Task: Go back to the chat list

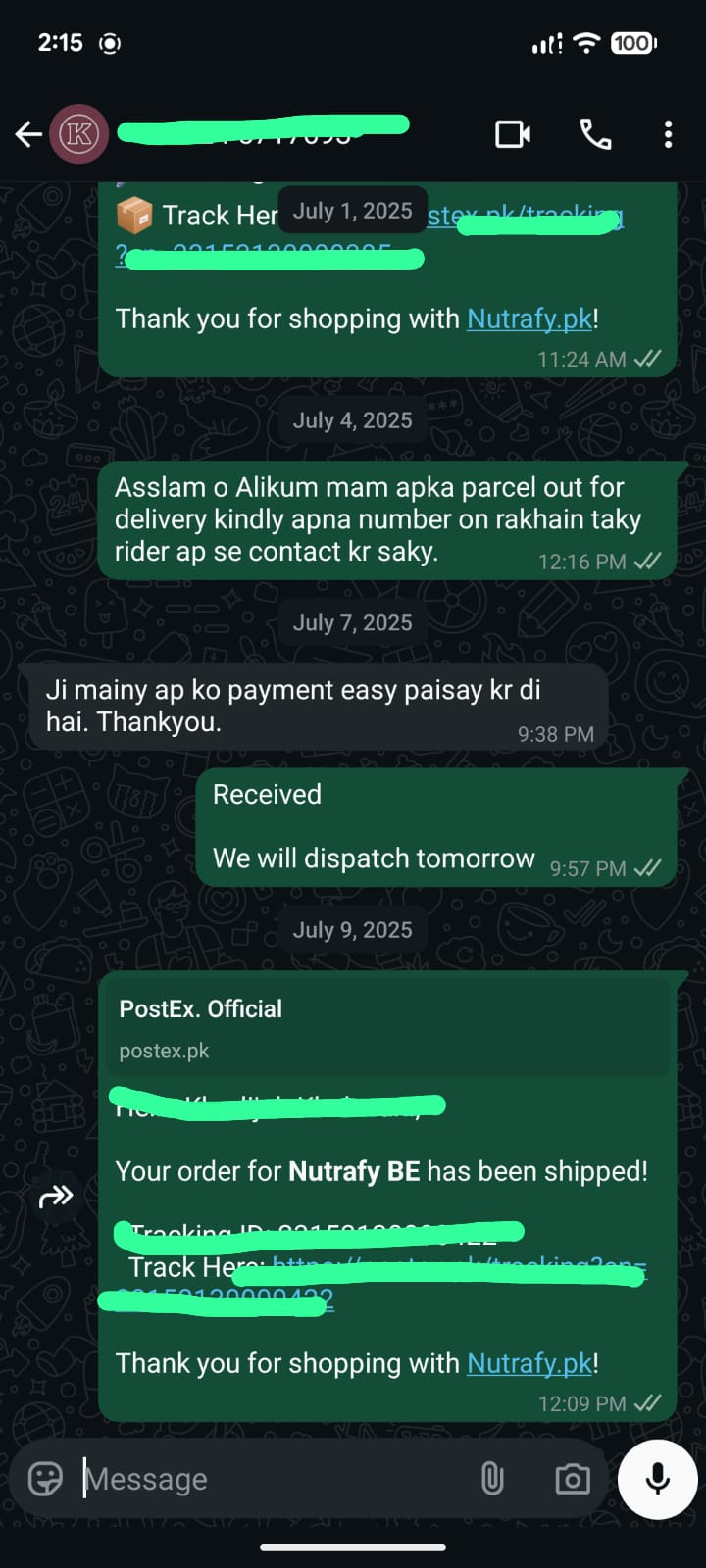Action: tap(28, 134)
